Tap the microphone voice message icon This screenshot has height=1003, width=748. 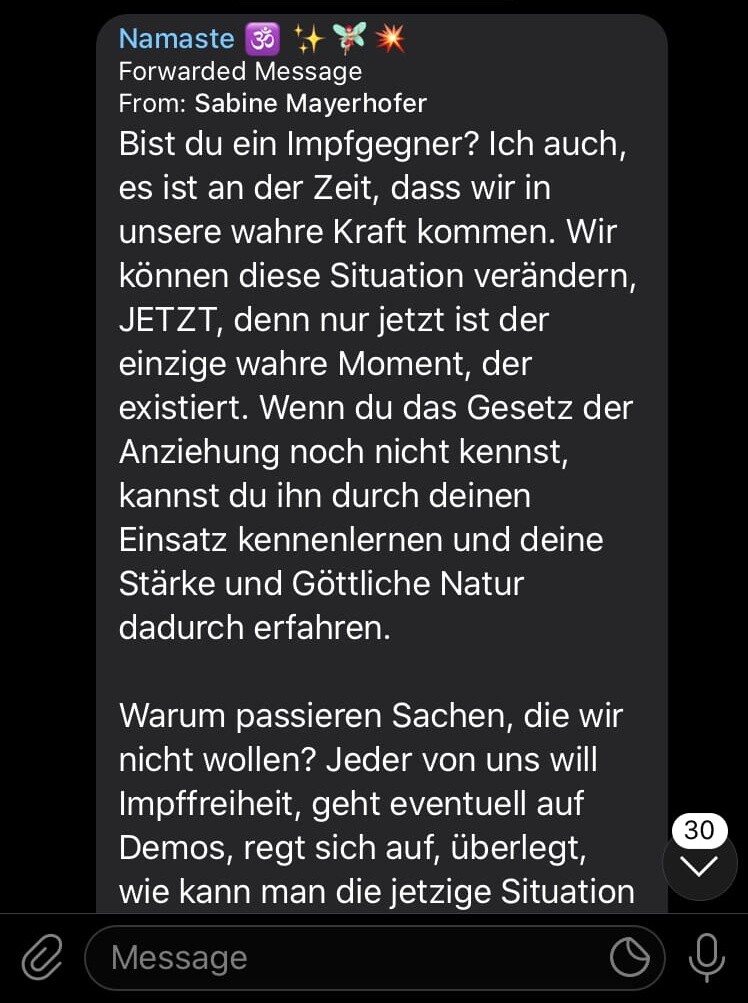click(x=706, y=958)
